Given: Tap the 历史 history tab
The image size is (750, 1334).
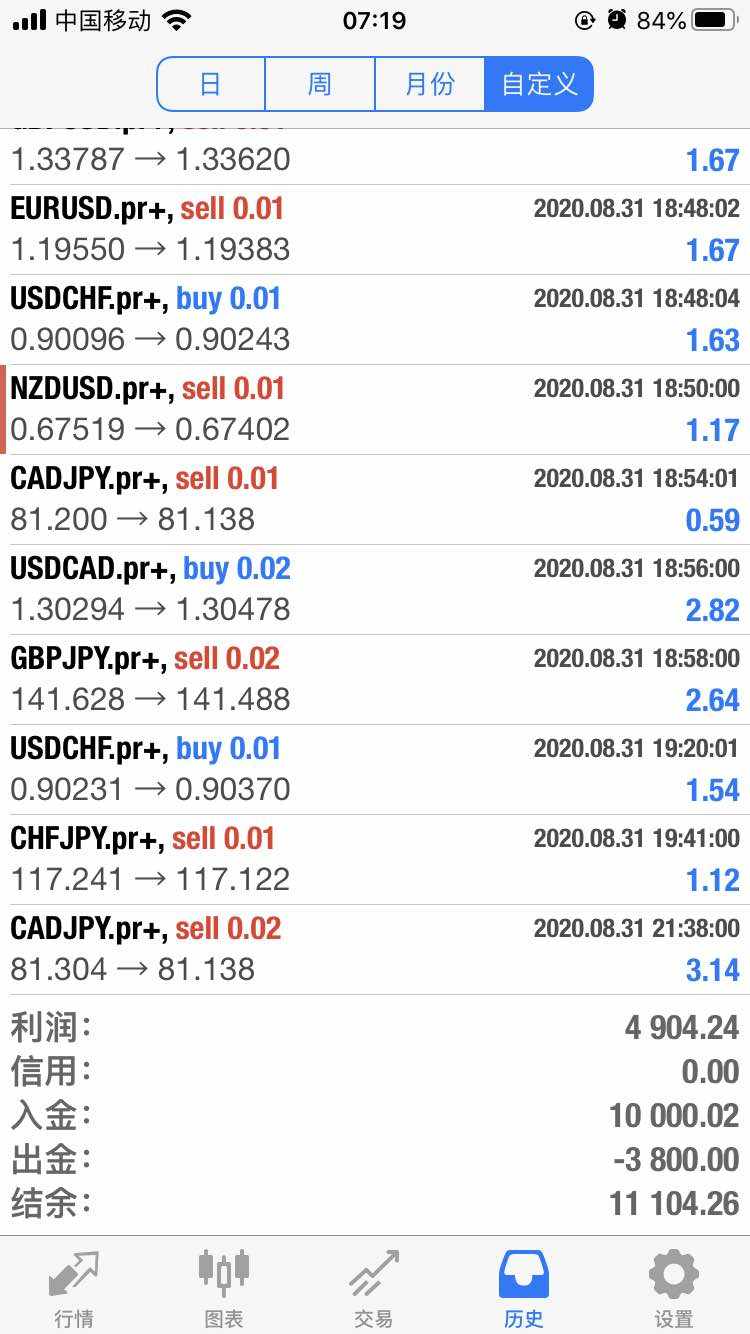Looking at the screenshot, I should (524, 1288).
